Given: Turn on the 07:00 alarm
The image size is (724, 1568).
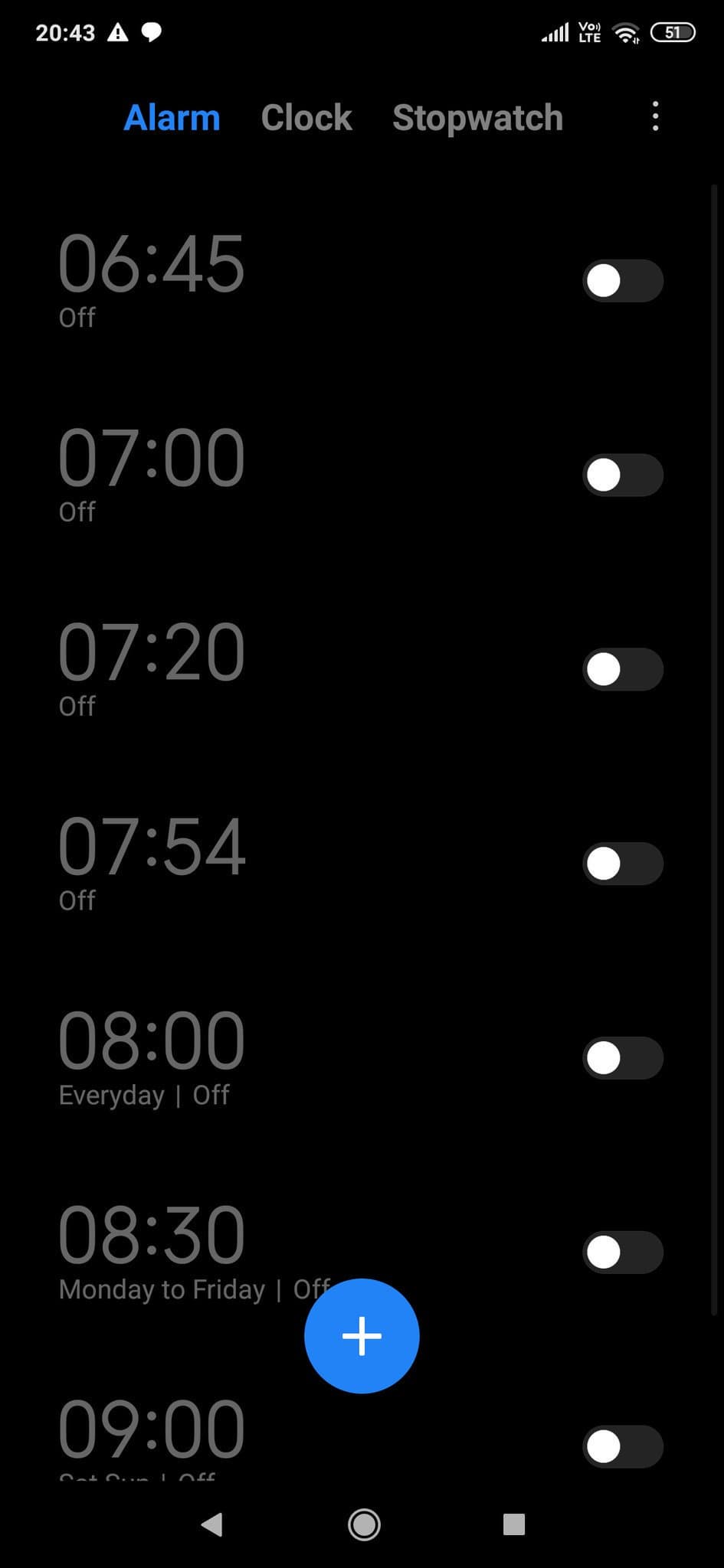Looking at the screenshot, I should coord(622,475).
